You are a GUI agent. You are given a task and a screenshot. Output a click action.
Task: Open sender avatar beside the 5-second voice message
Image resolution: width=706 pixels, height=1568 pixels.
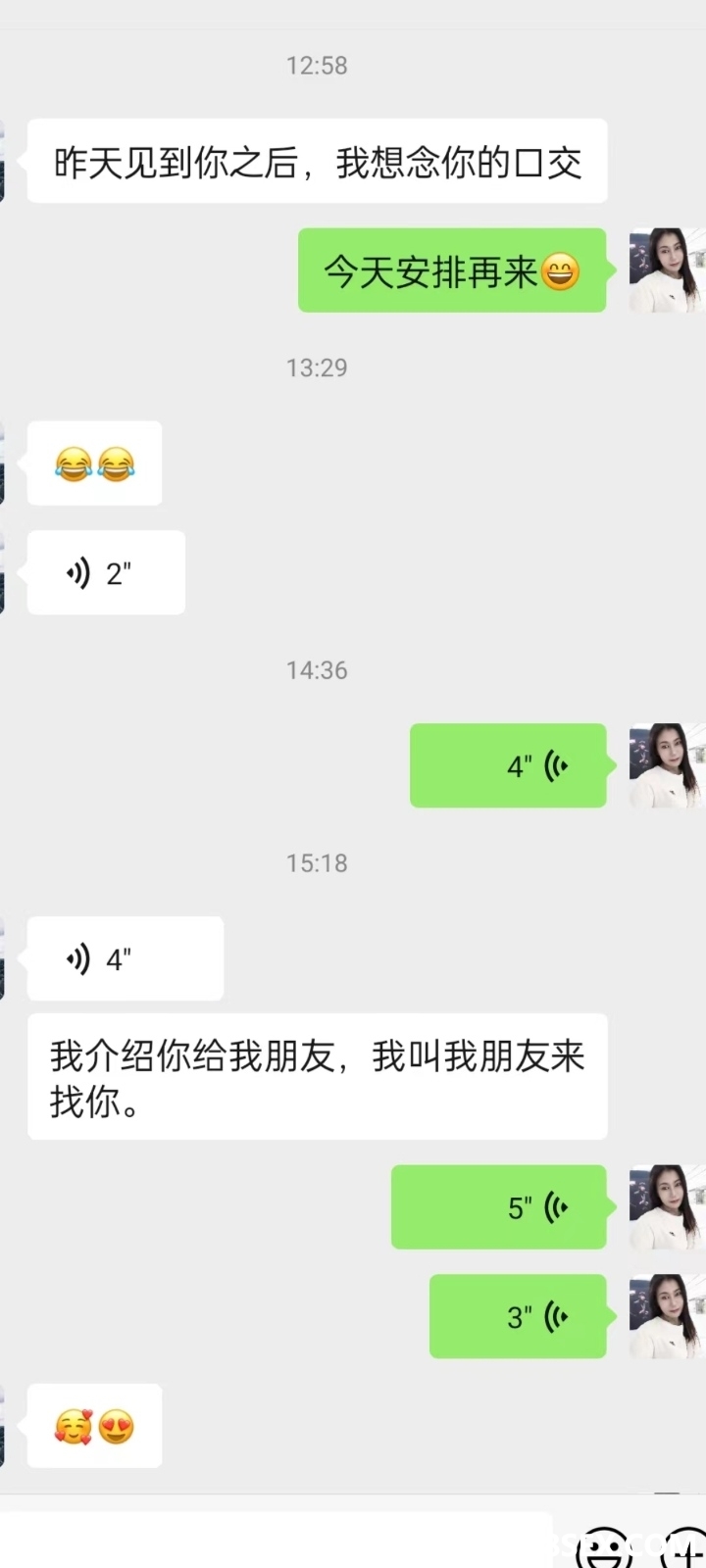(667, 1207)
